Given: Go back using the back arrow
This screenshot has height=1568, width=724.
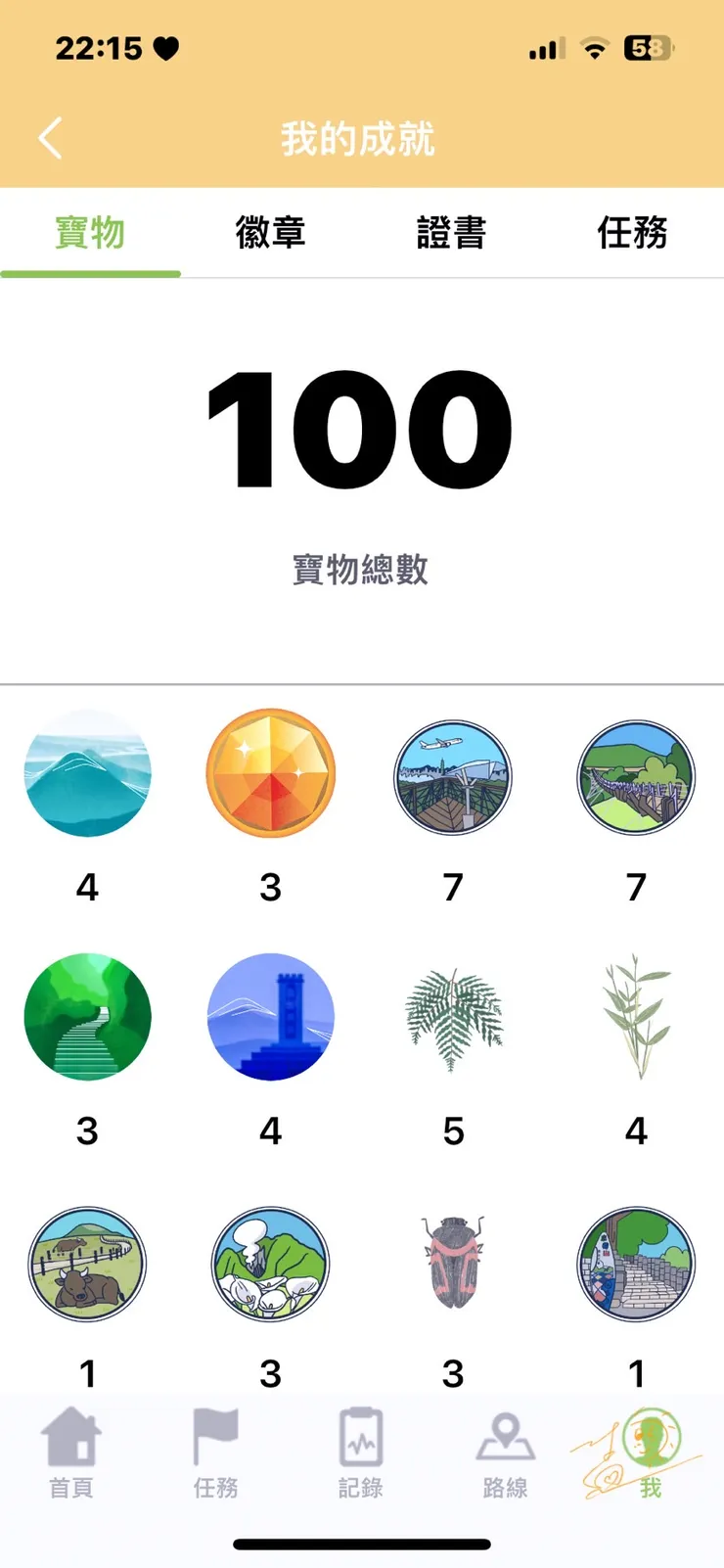Looking at the screenshot, I should [50, 138].
